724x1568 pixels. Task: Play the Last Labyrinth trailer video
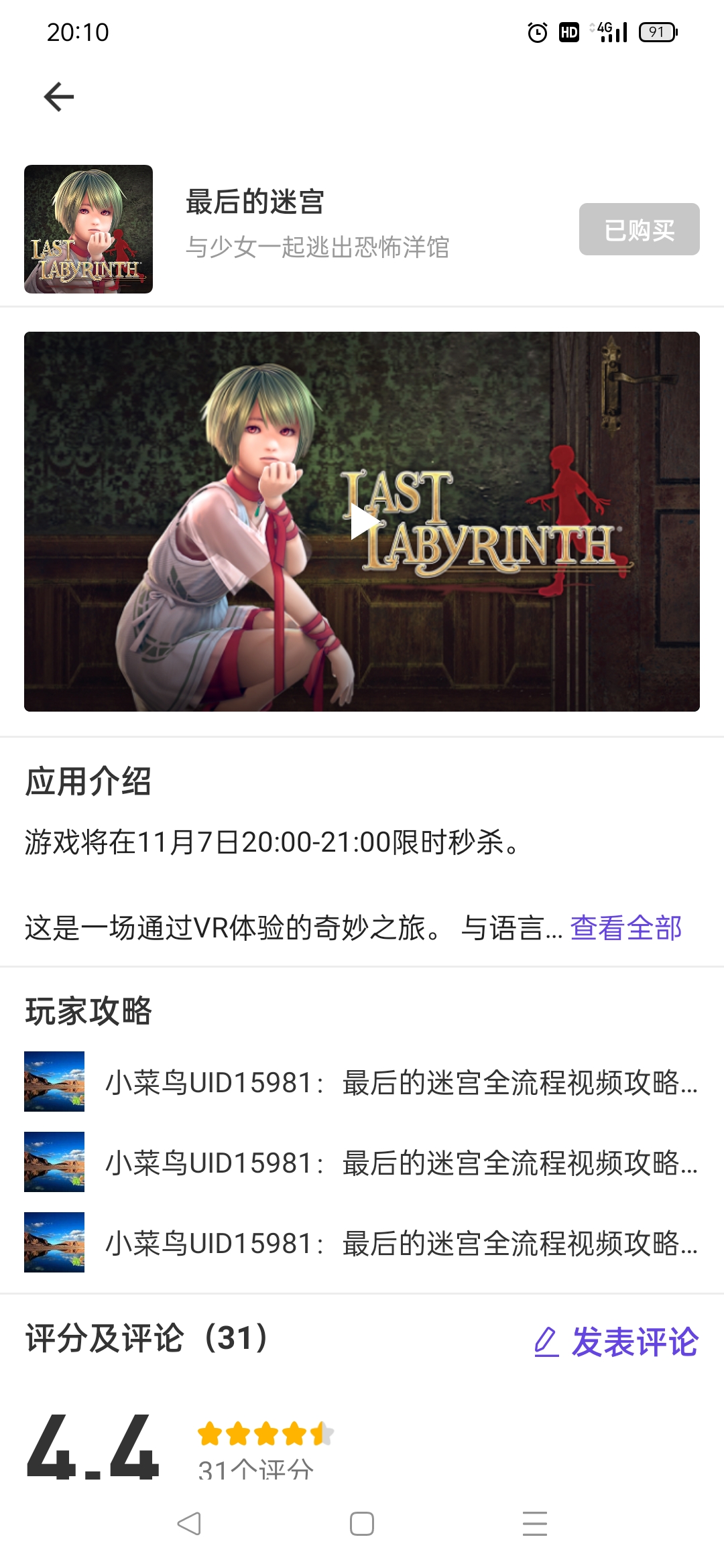[x=362, y=523]
